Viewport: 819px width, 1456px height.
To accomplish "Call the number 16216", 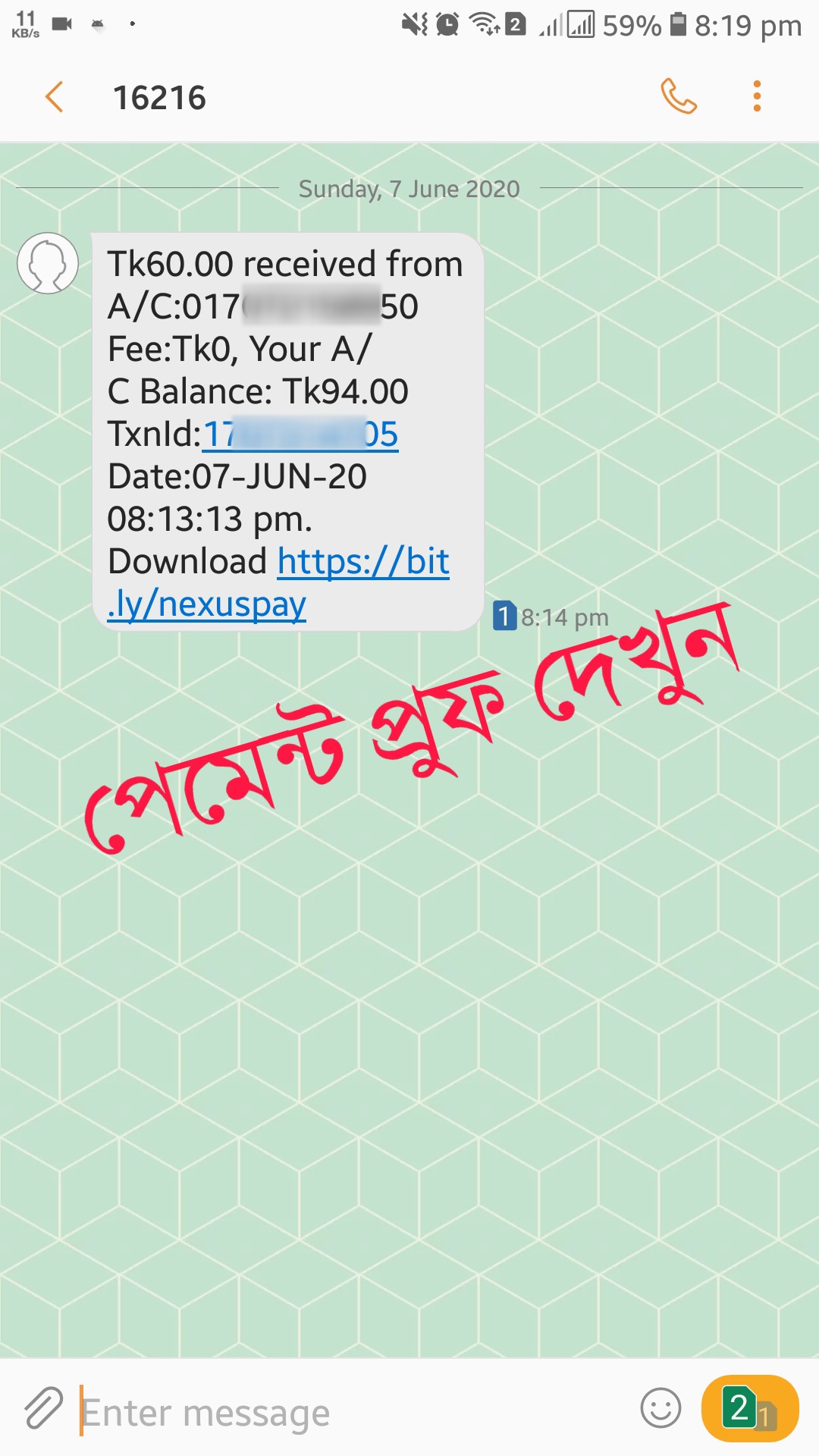I will 678,97.
